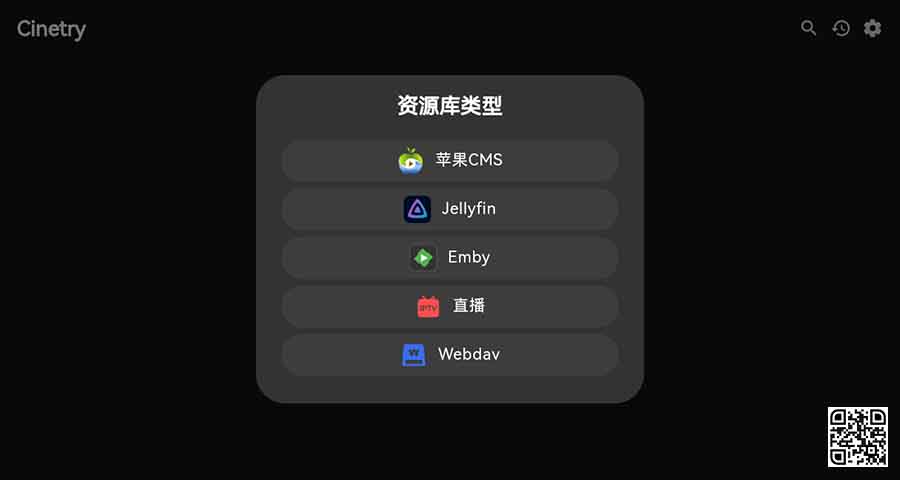Open the search icon
Viewport: 900px width, 480px height.
click(809, 28)
